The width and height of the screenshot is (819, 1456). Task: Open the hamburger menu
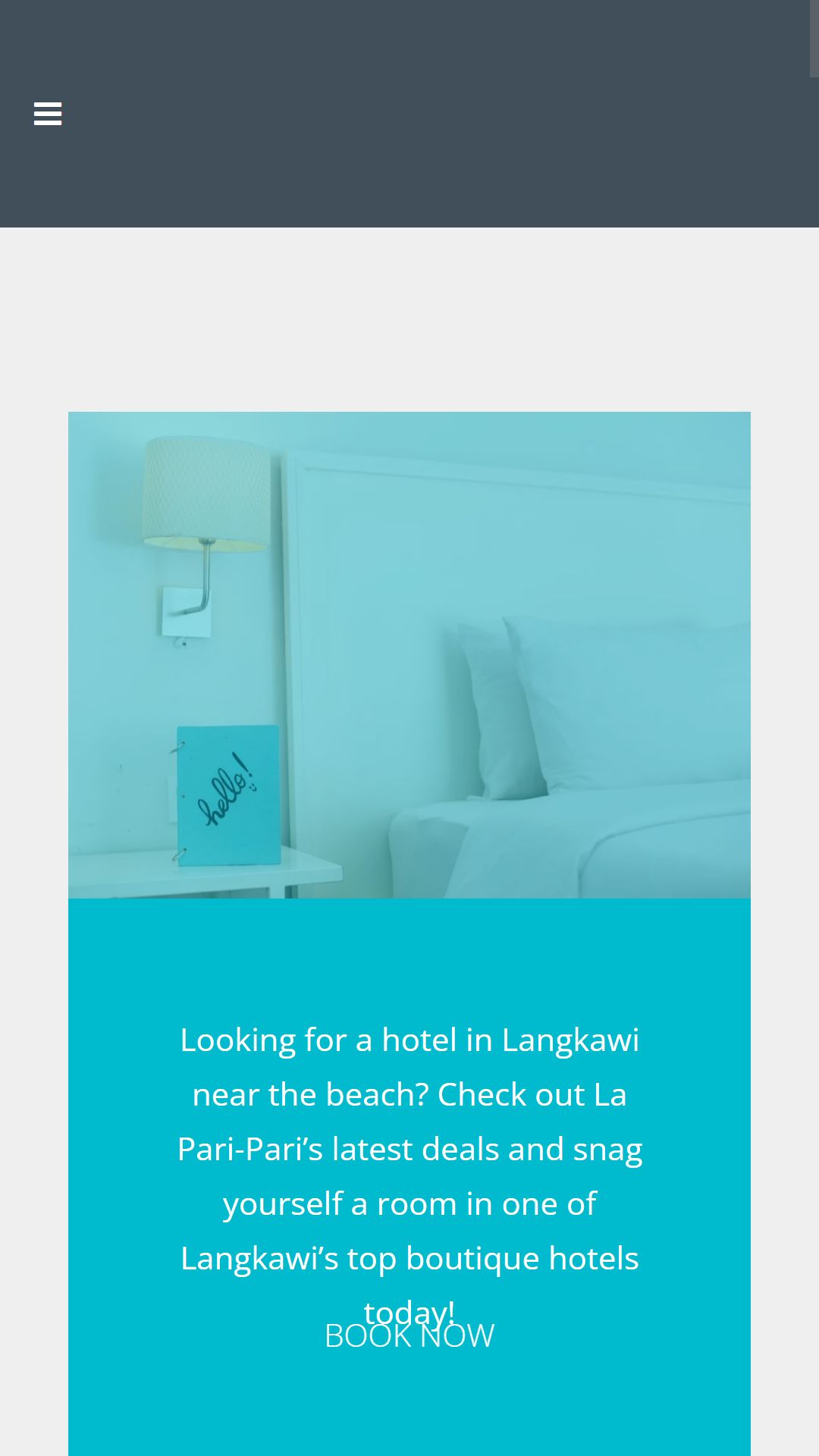coord(48,114)
